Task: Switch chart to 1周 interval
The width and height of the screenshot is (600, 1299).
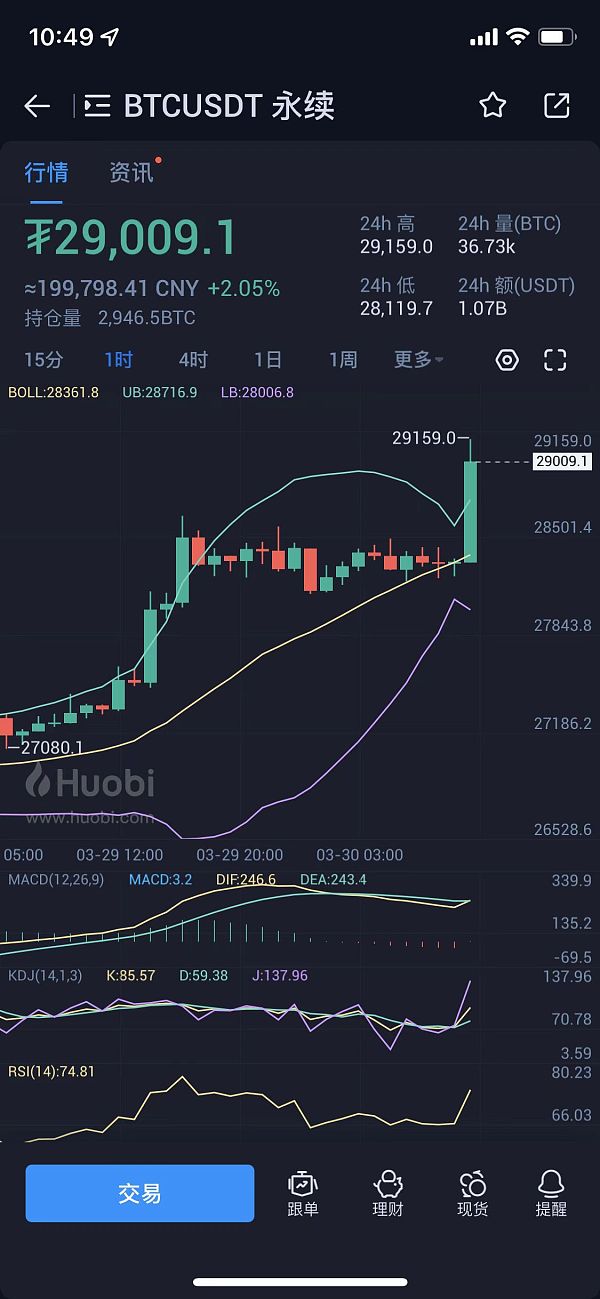Action: tap(342, 360)
